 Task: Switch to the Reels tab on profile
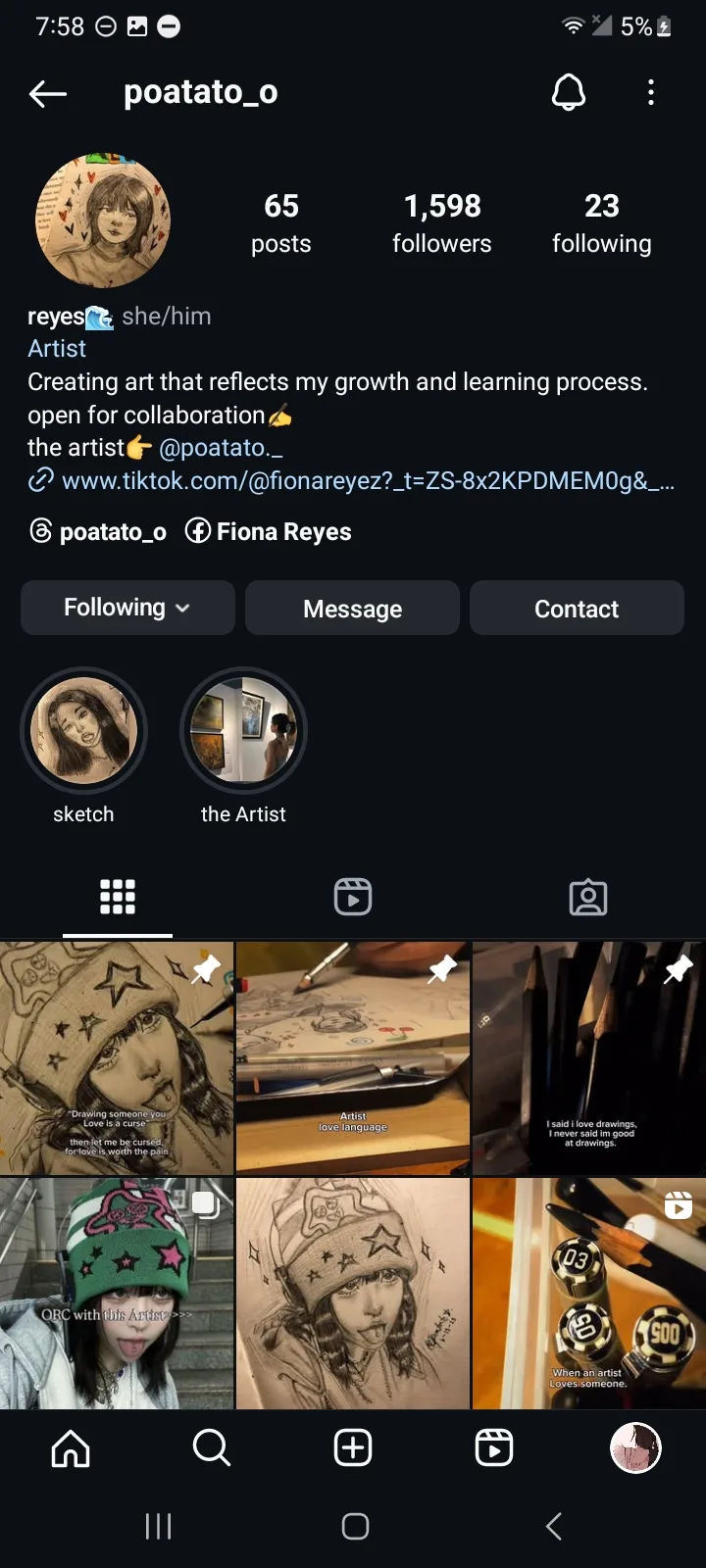coord(353,897)
